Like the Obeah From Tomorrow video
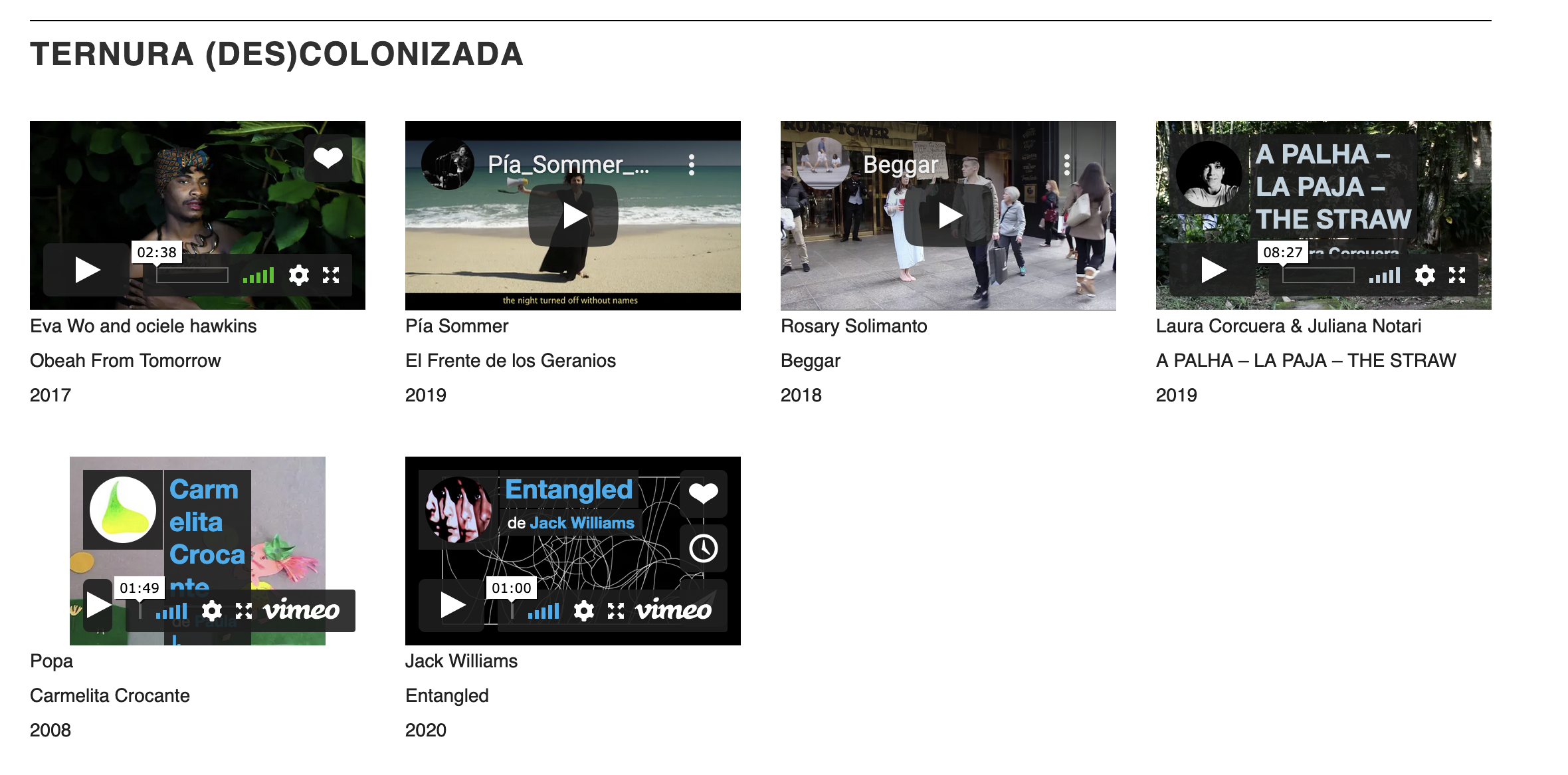The image size is (1568, 775). [x=328, y=158]
